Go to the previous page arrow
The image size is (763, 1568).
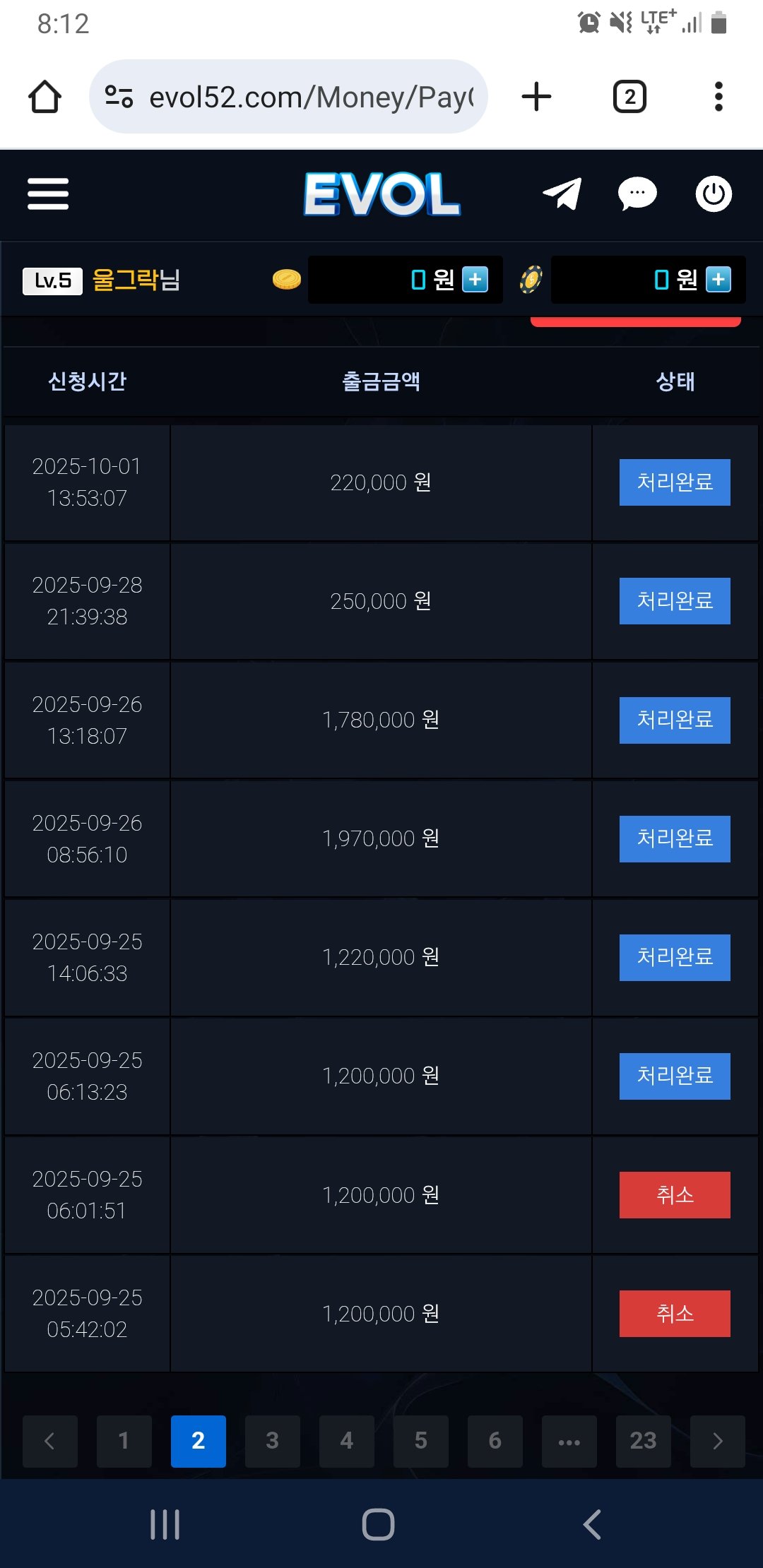(x=49, y=1441)
